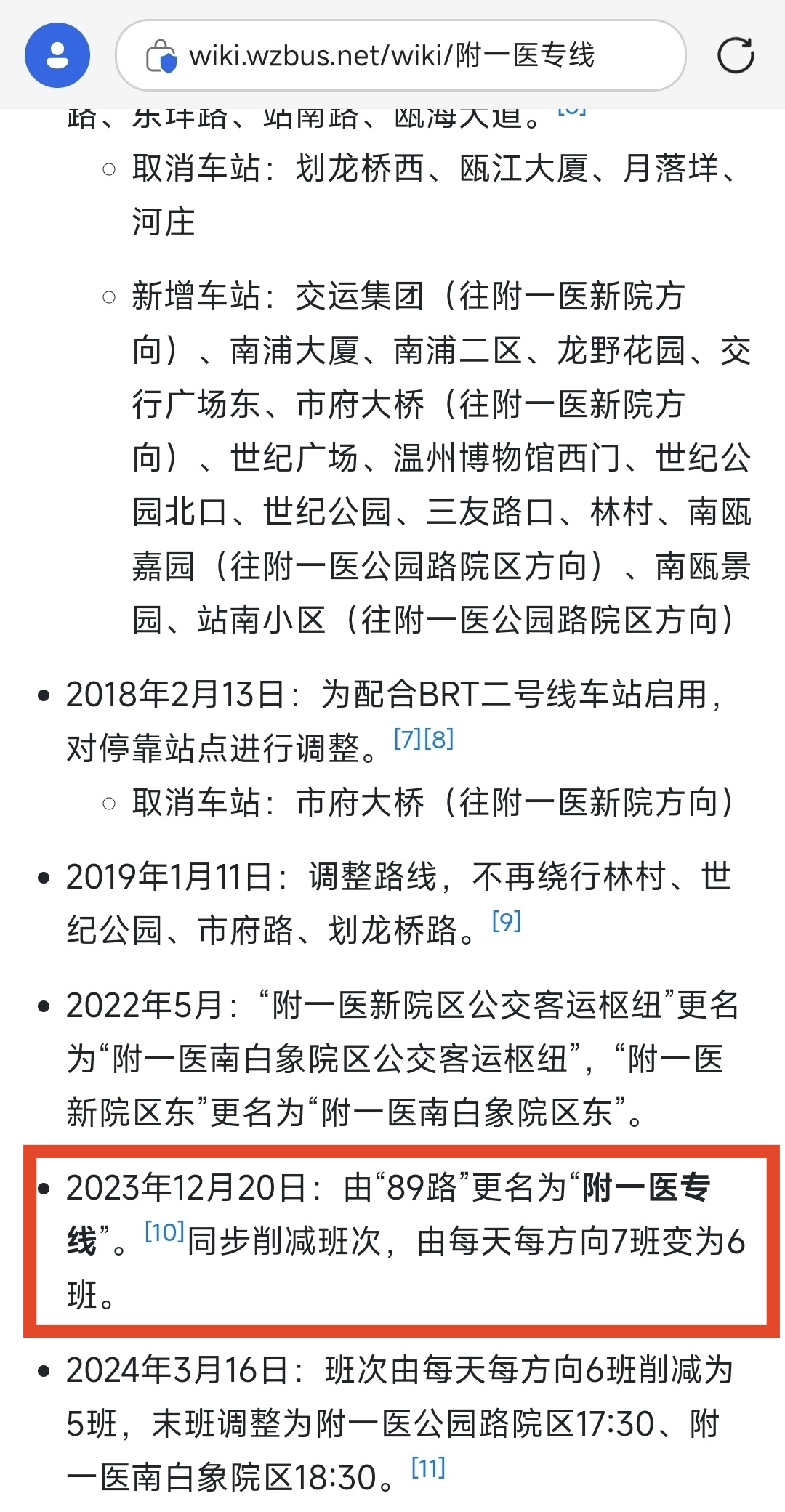This screenshot has width=785, height=1512.
Task: Reload the current page
Action: (x=735, y=55)
